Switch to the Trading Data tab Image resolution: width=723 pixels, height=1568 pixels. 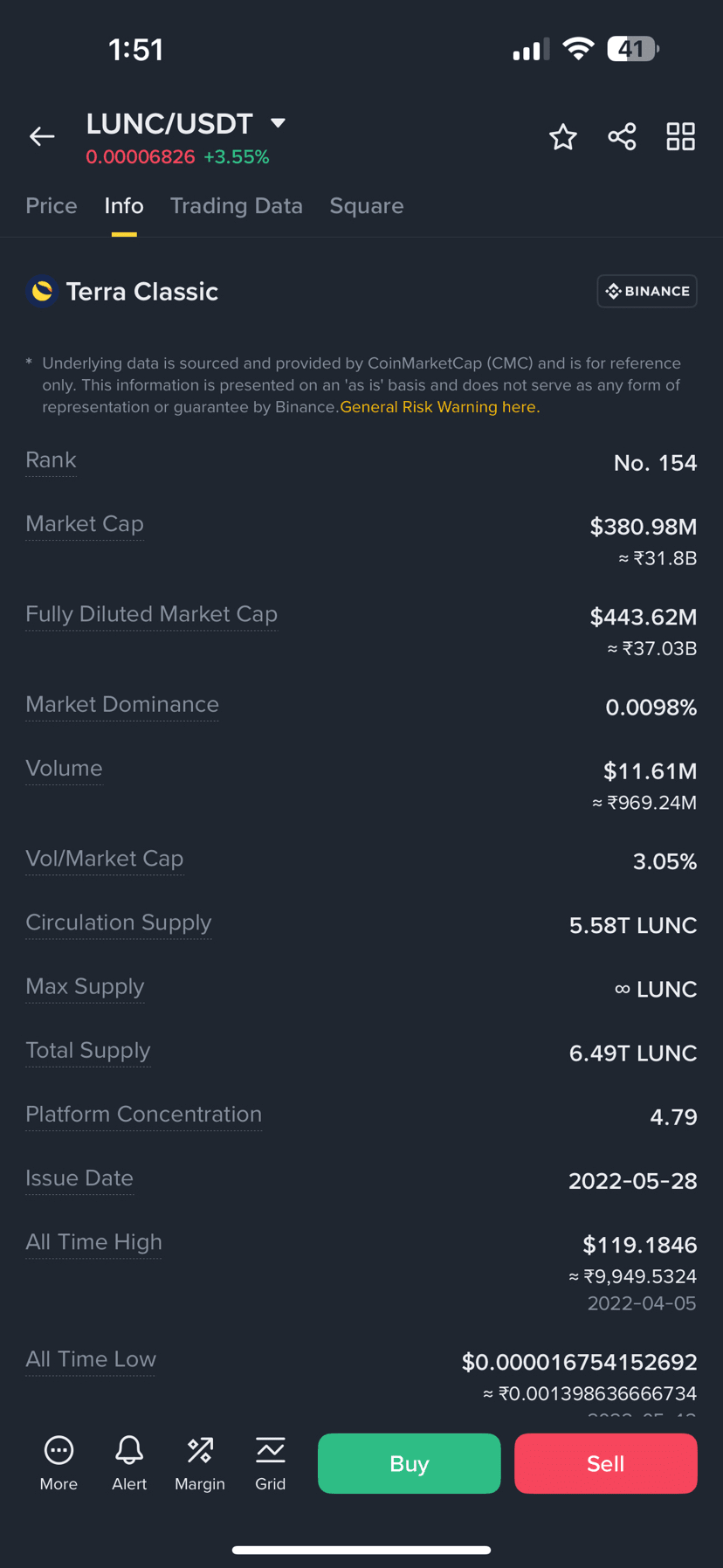click(x=236, y=206)
